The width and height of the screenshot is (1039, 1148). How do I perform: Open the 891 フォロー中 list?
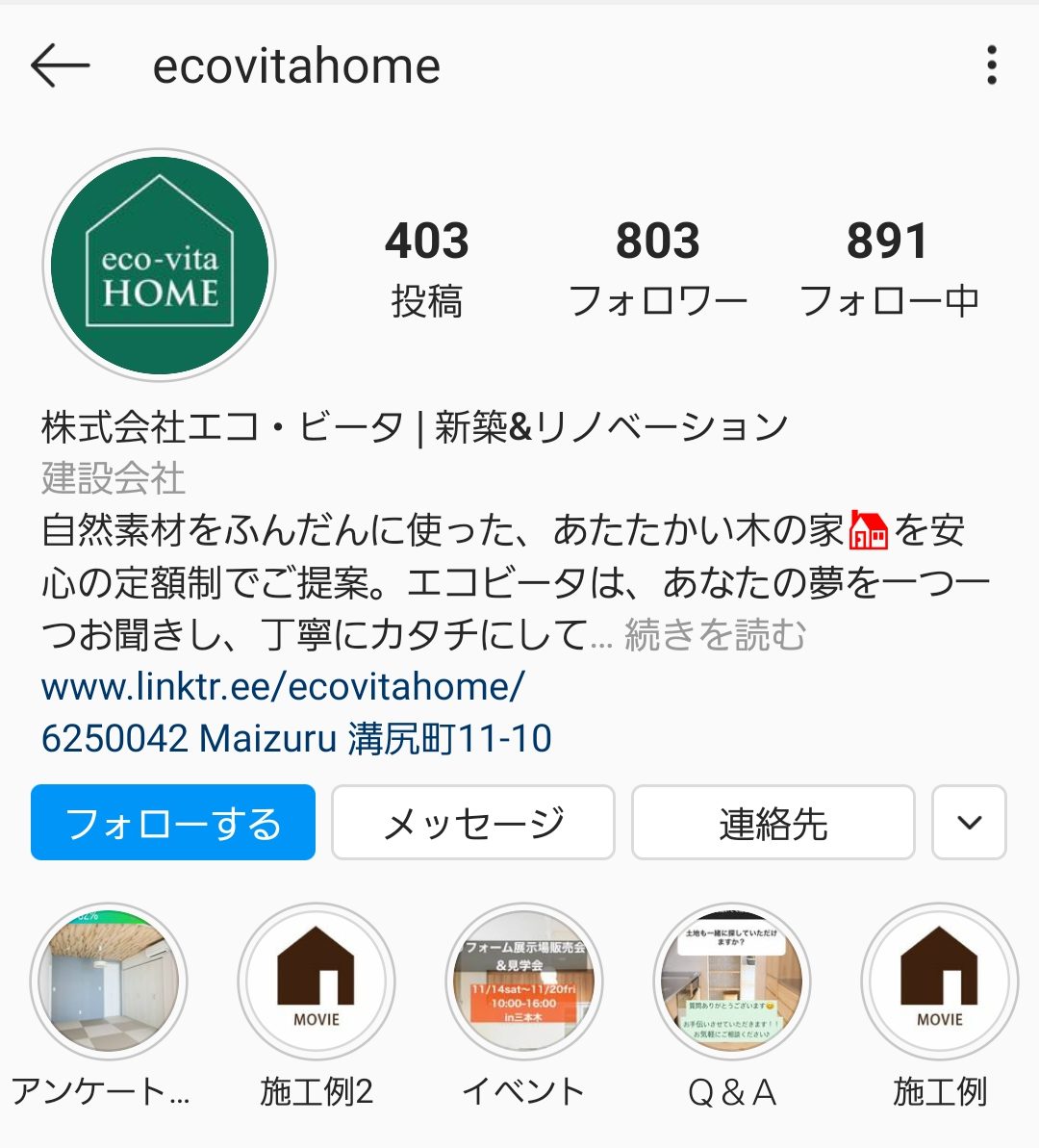click(888, 268)
